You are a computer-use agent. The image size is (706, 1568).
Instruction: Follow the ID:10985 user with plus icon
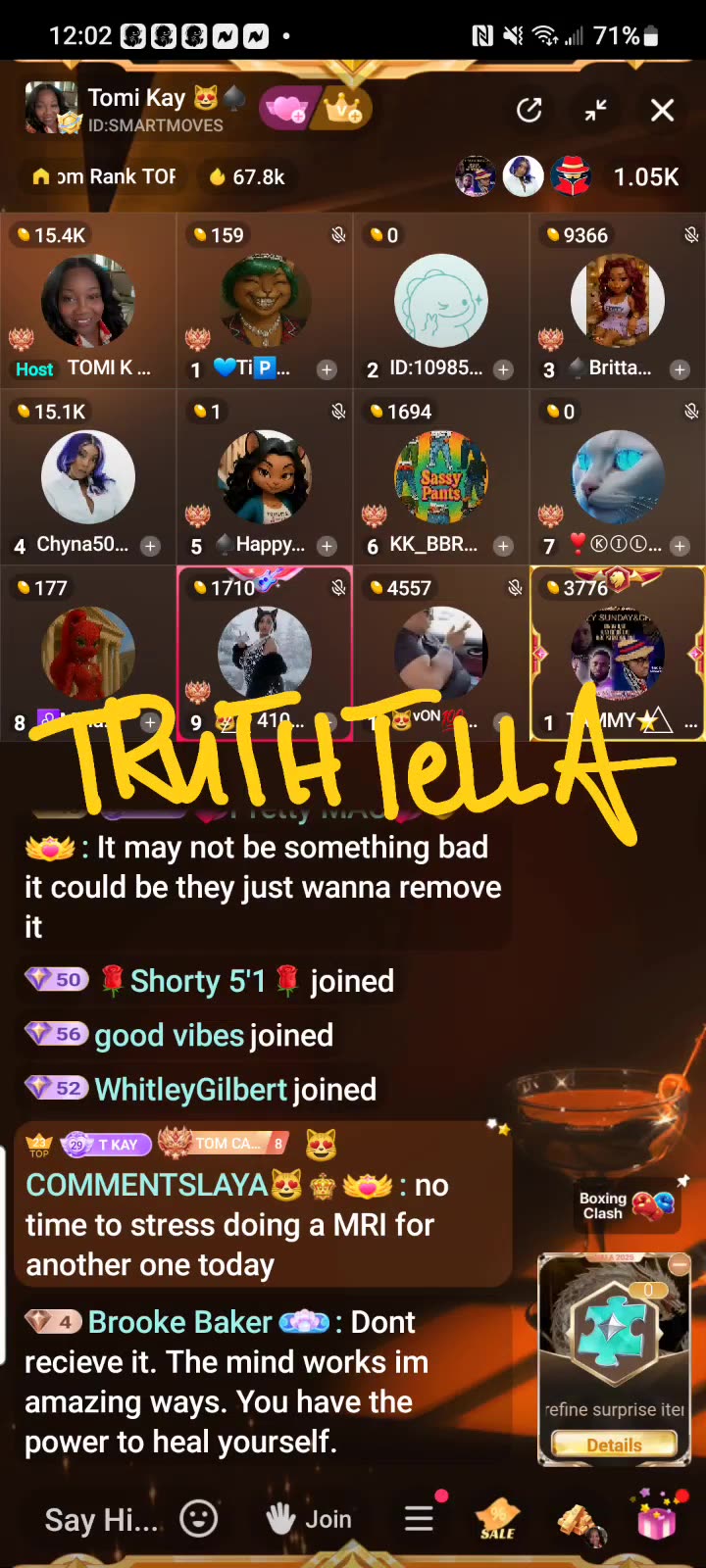click(503, 369)
